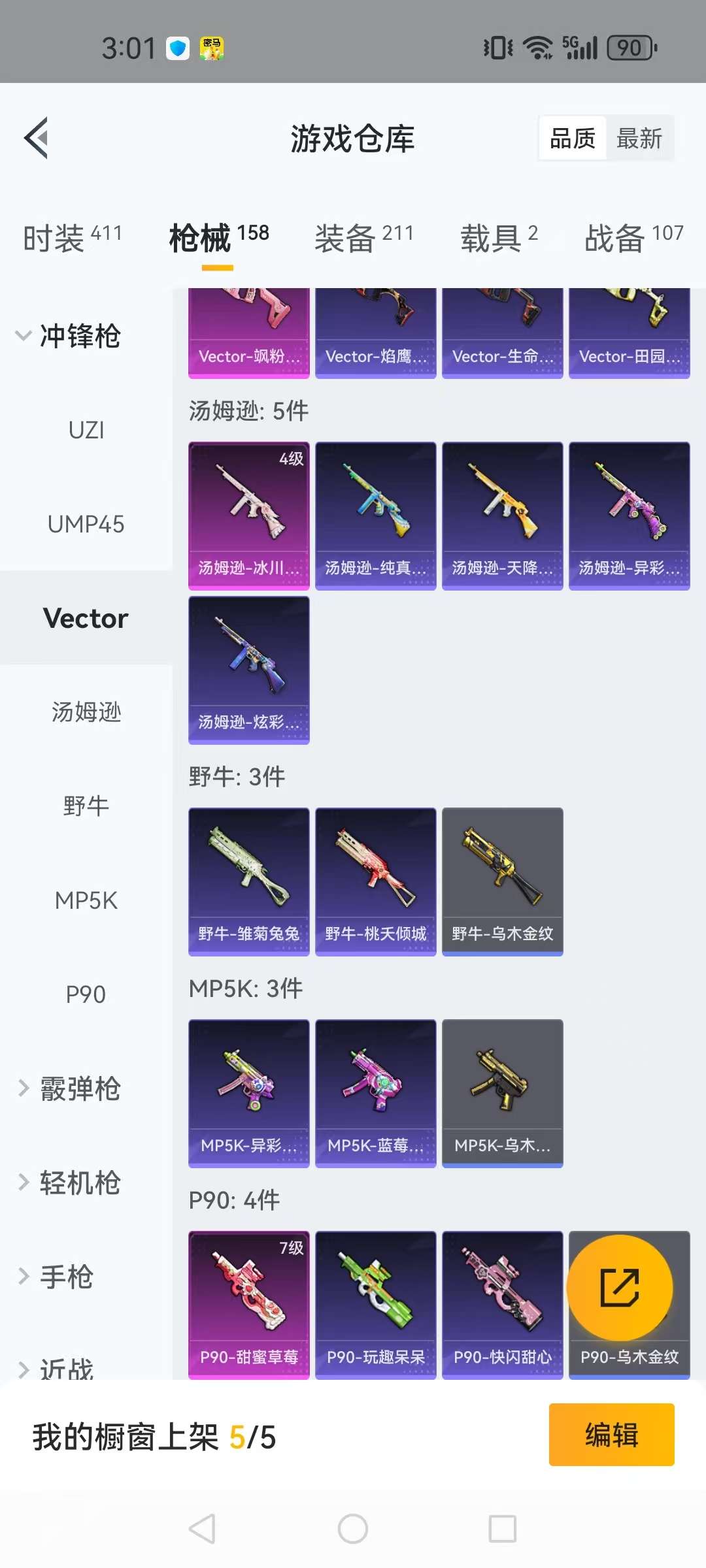Open the 战备 tab
706x1568 pixels.
(633, 238)
